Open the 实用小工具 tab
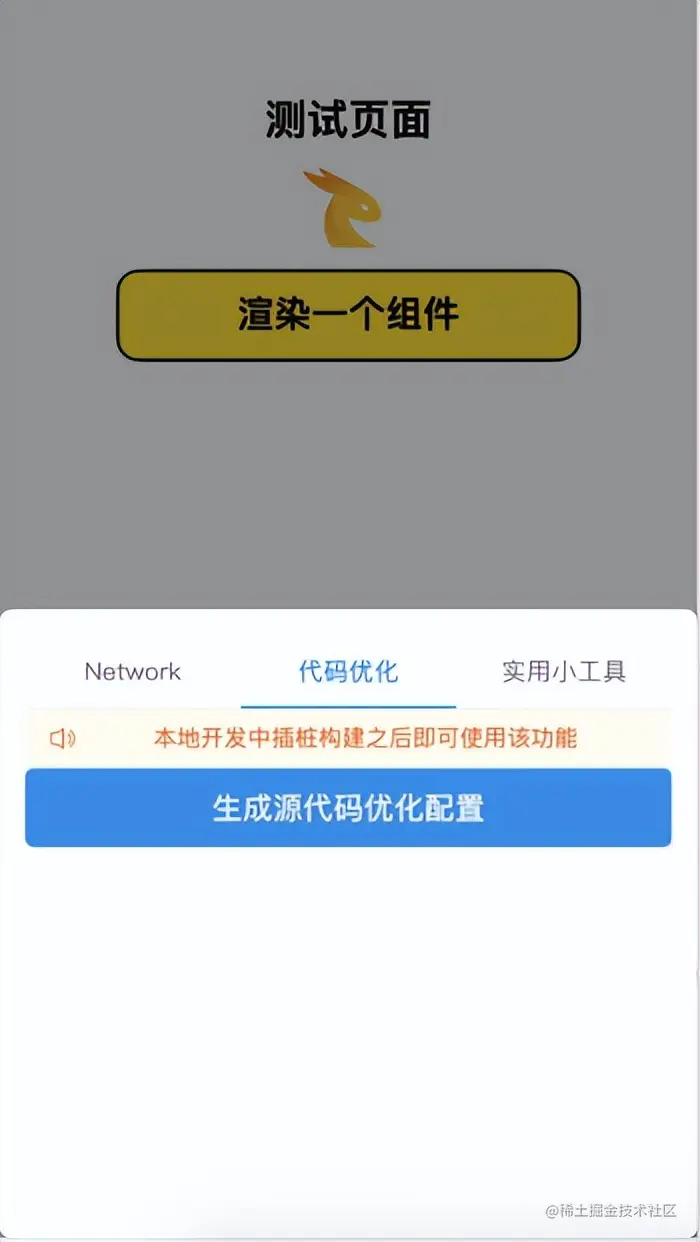700x1242 pixels. point(564,671)
